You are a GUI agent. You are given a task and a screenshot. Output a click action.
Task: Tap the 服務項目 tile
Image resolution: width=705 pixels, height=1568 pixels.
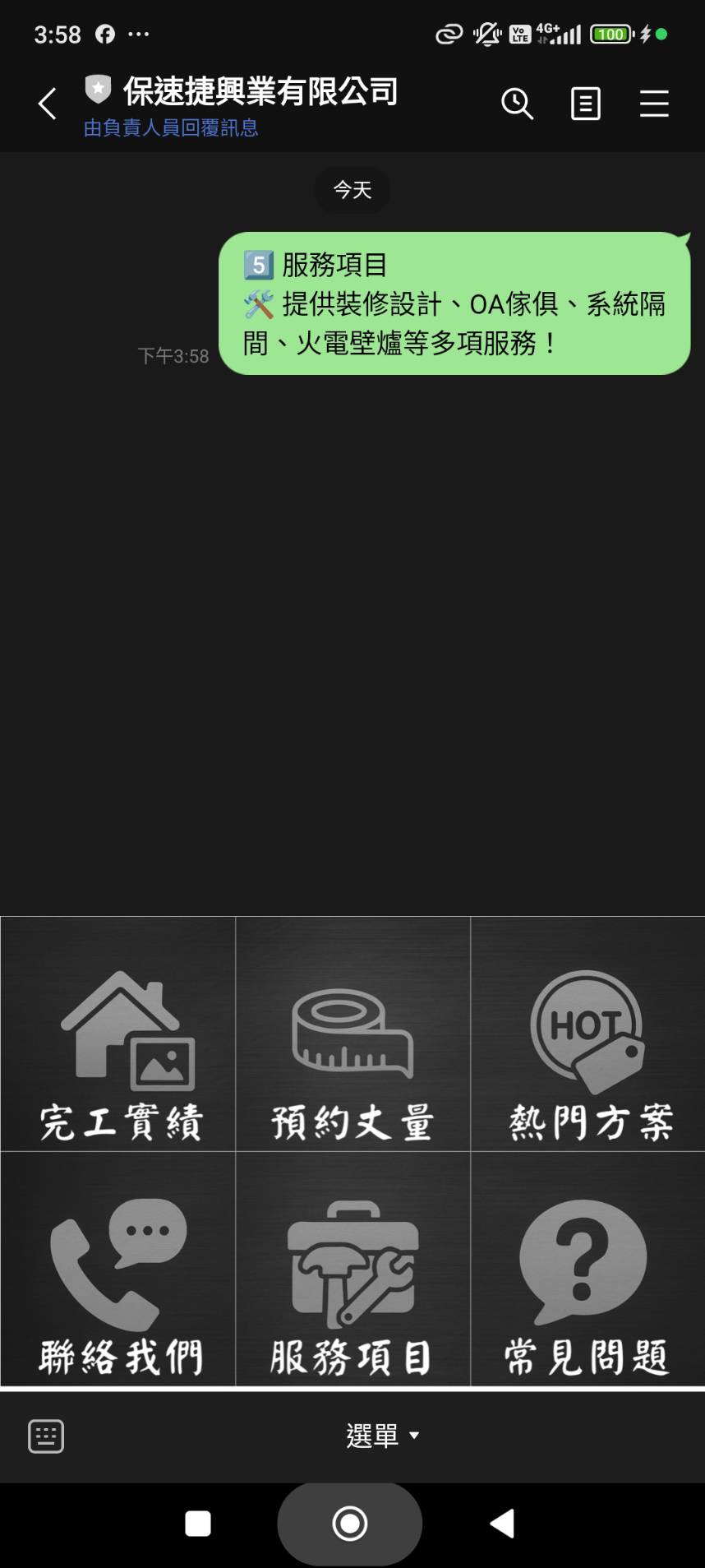click(352, 1270)
